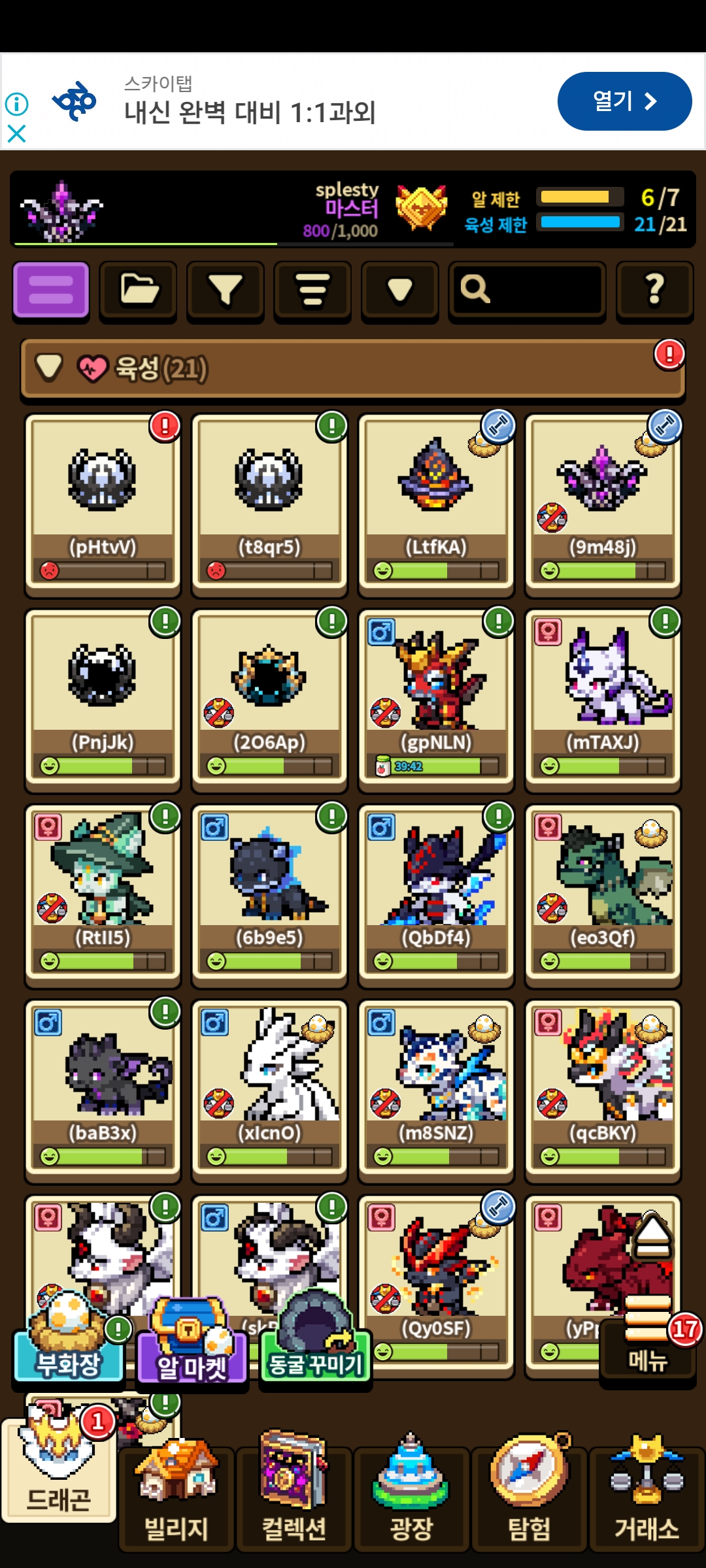
Task: Close the ad banner with X
Action: tap(16, 134)
